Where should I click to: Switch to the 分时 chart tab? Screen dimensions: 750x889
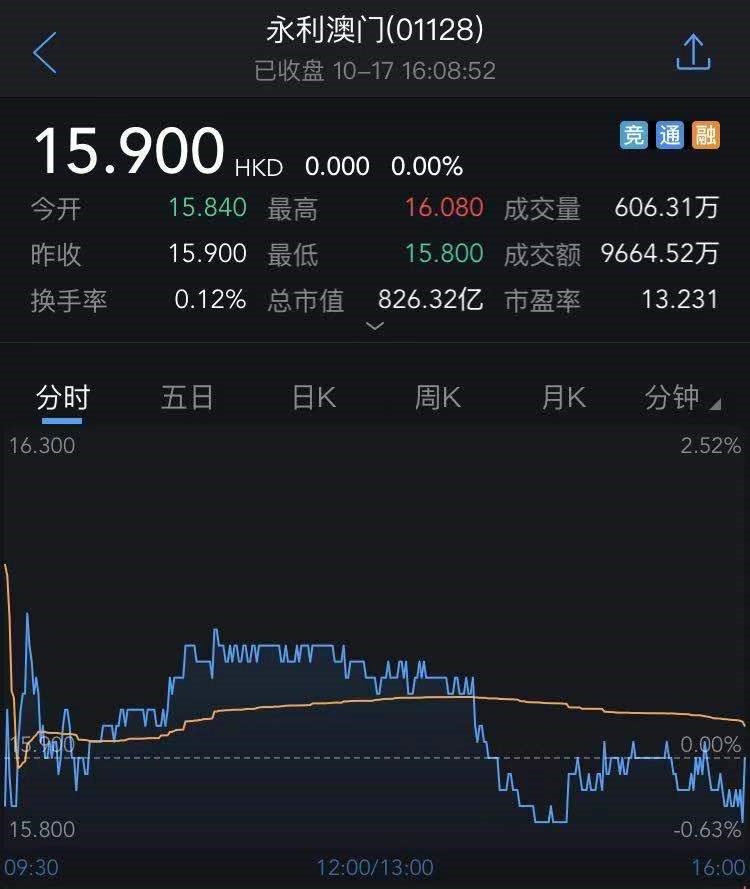pyautogui.click(x=62, y=398)
